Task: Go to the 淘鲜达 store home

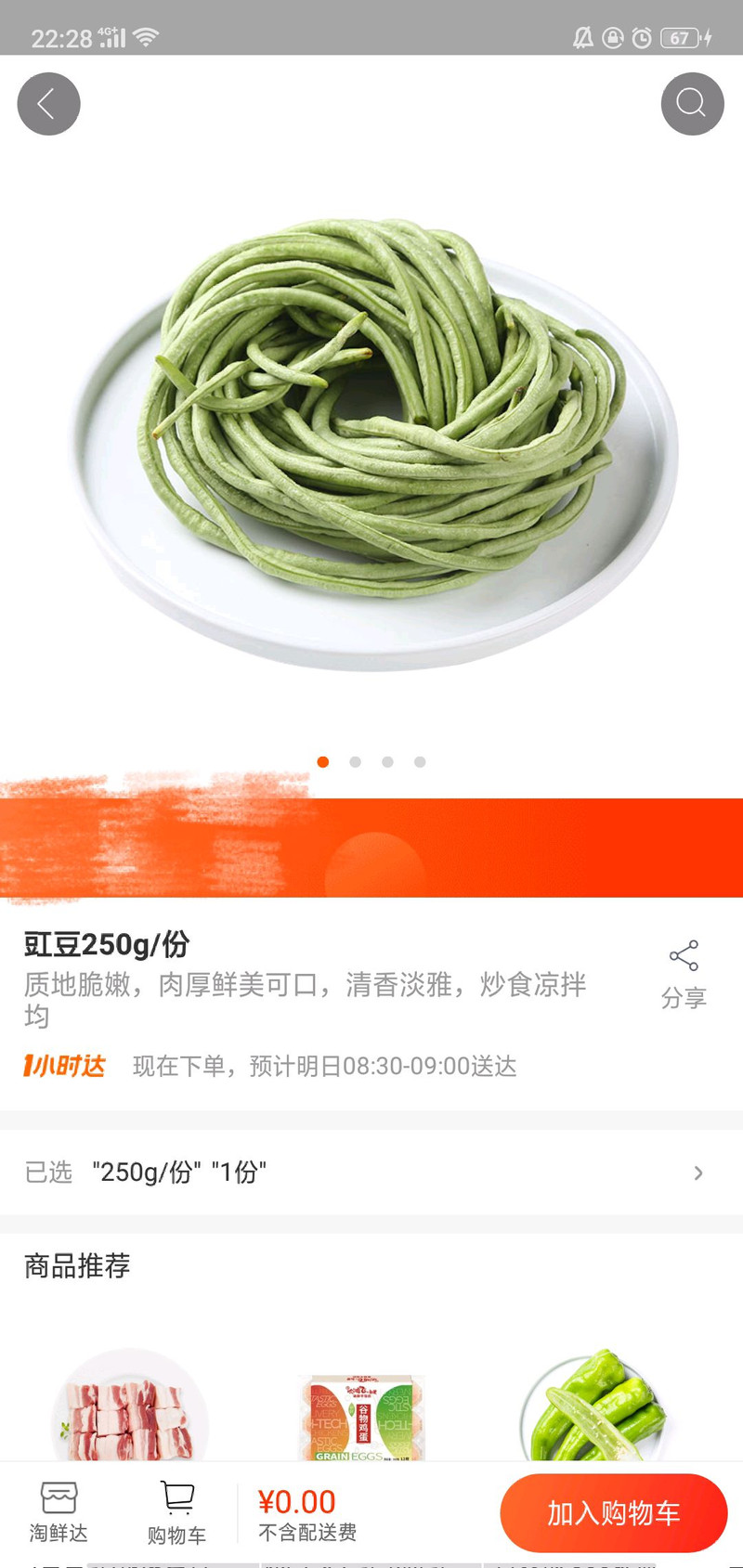Action: 59,1511
